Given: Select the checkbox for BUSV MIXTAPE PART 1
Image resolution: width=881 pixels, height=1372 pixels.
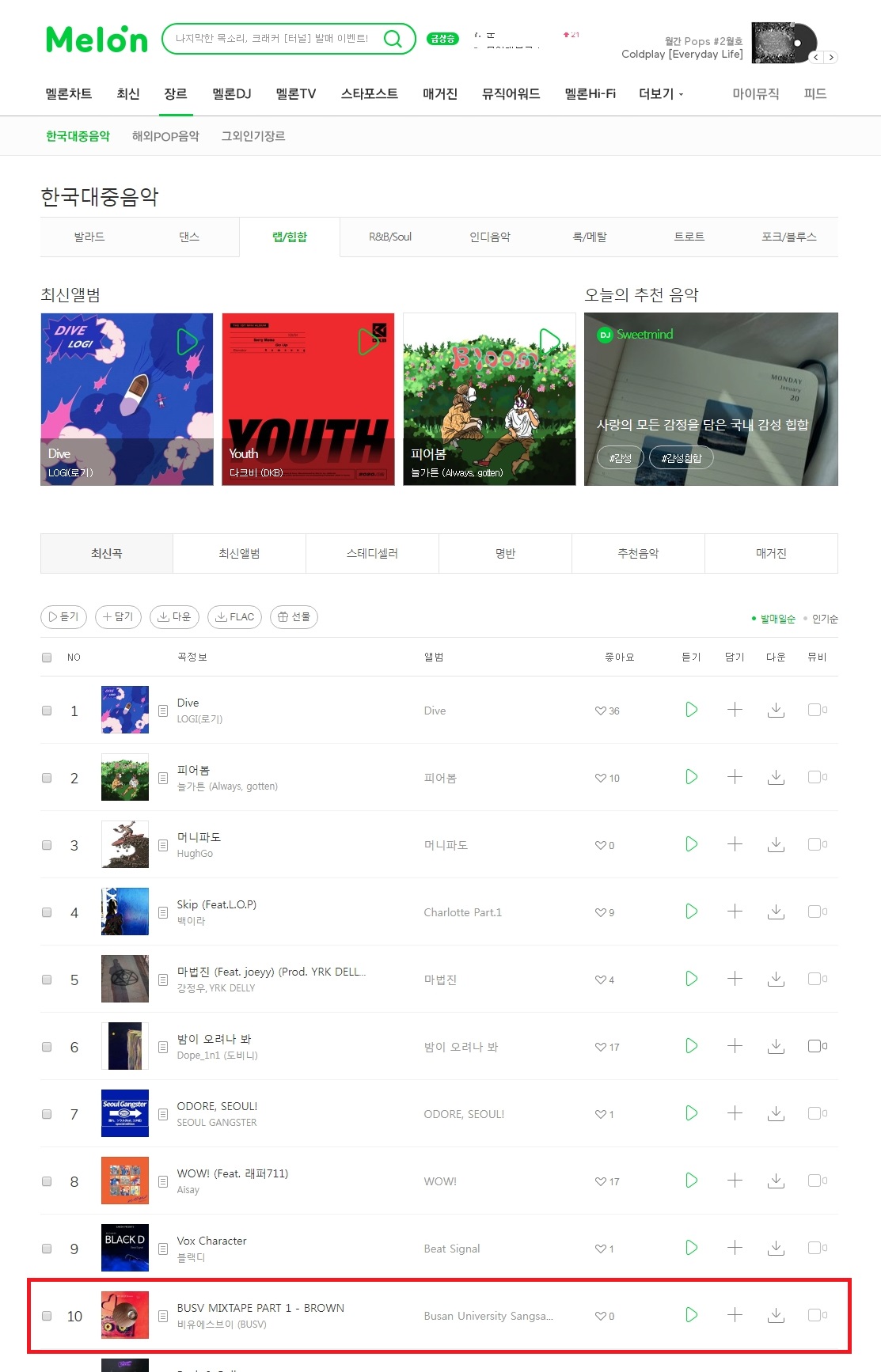Looking at the screenshot, I should pos(47,1316).
